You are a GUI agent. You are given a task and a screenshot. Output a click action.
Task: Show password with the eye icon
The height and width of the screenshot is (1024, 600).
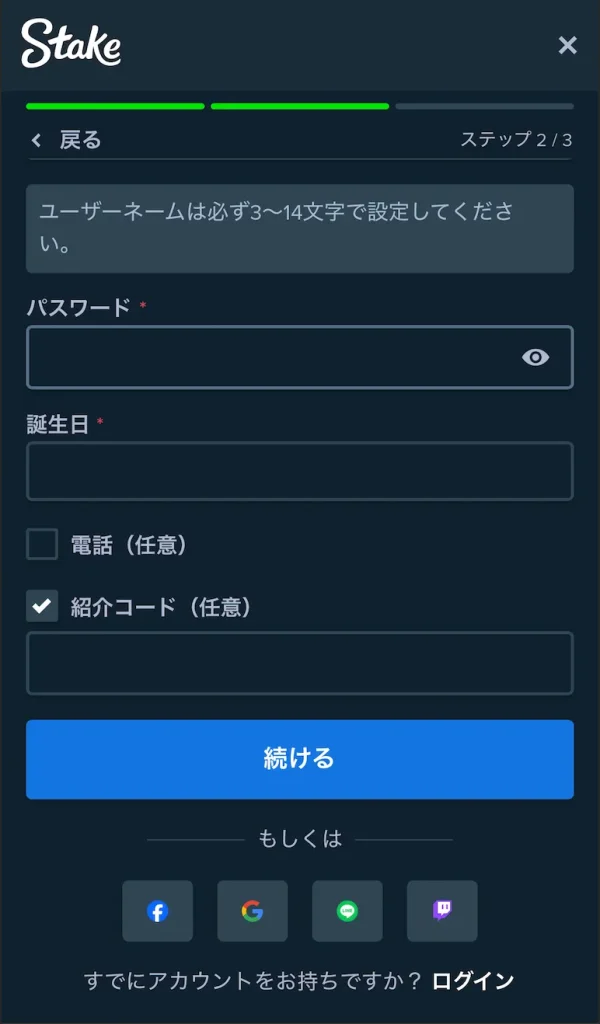(536, 357)
